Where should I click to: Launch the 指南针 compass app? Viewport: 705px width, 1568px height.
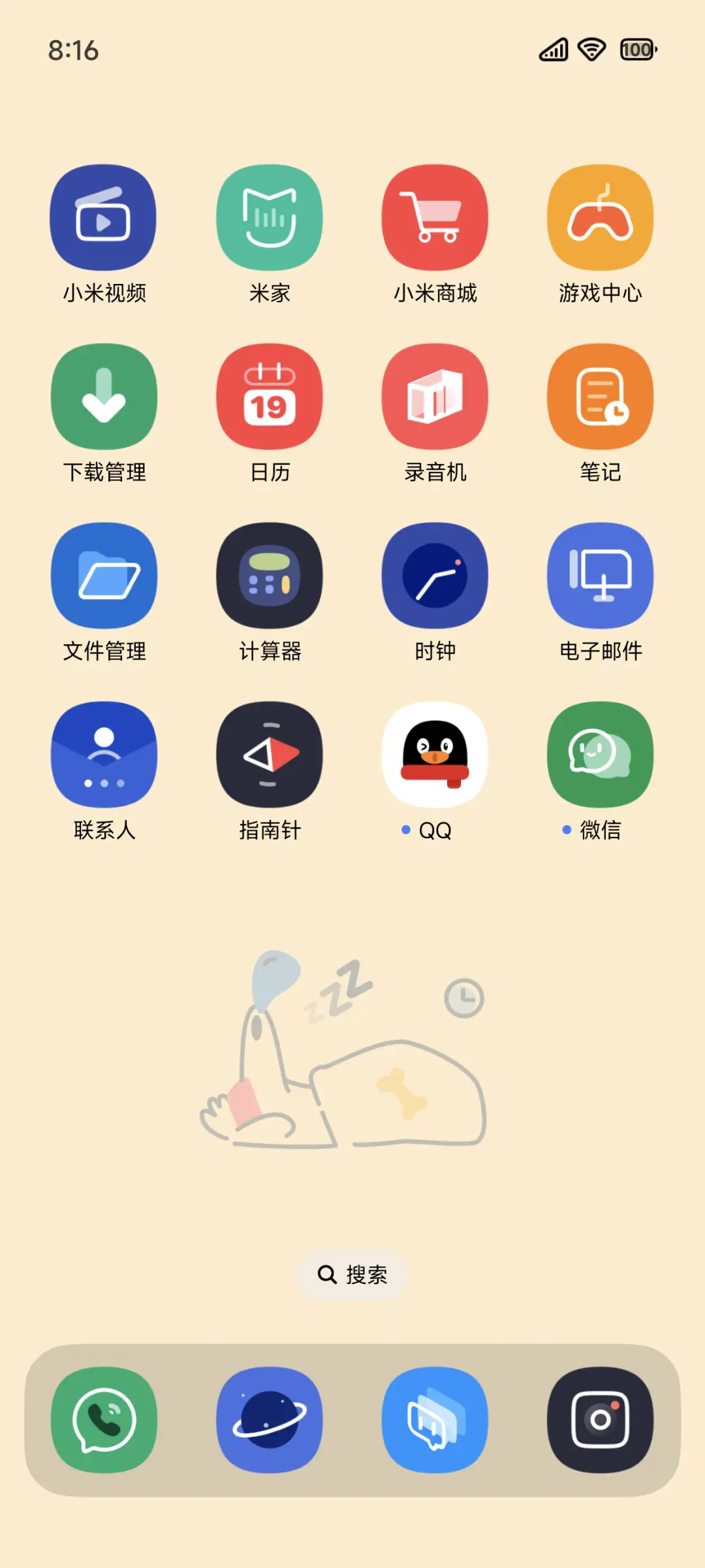(x=270, y=754)
